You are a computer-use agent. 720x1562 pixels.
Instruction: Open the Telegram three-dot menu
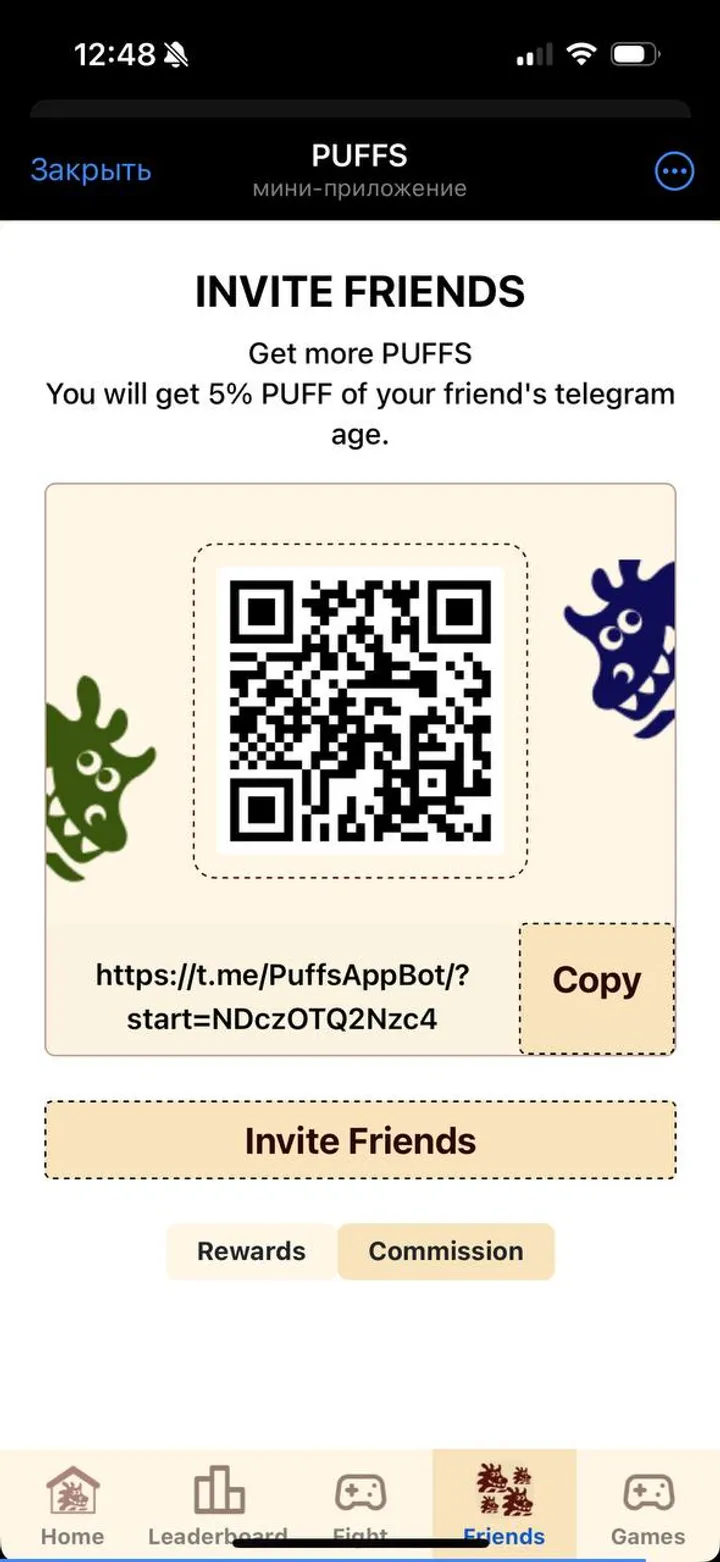point(674,170)
